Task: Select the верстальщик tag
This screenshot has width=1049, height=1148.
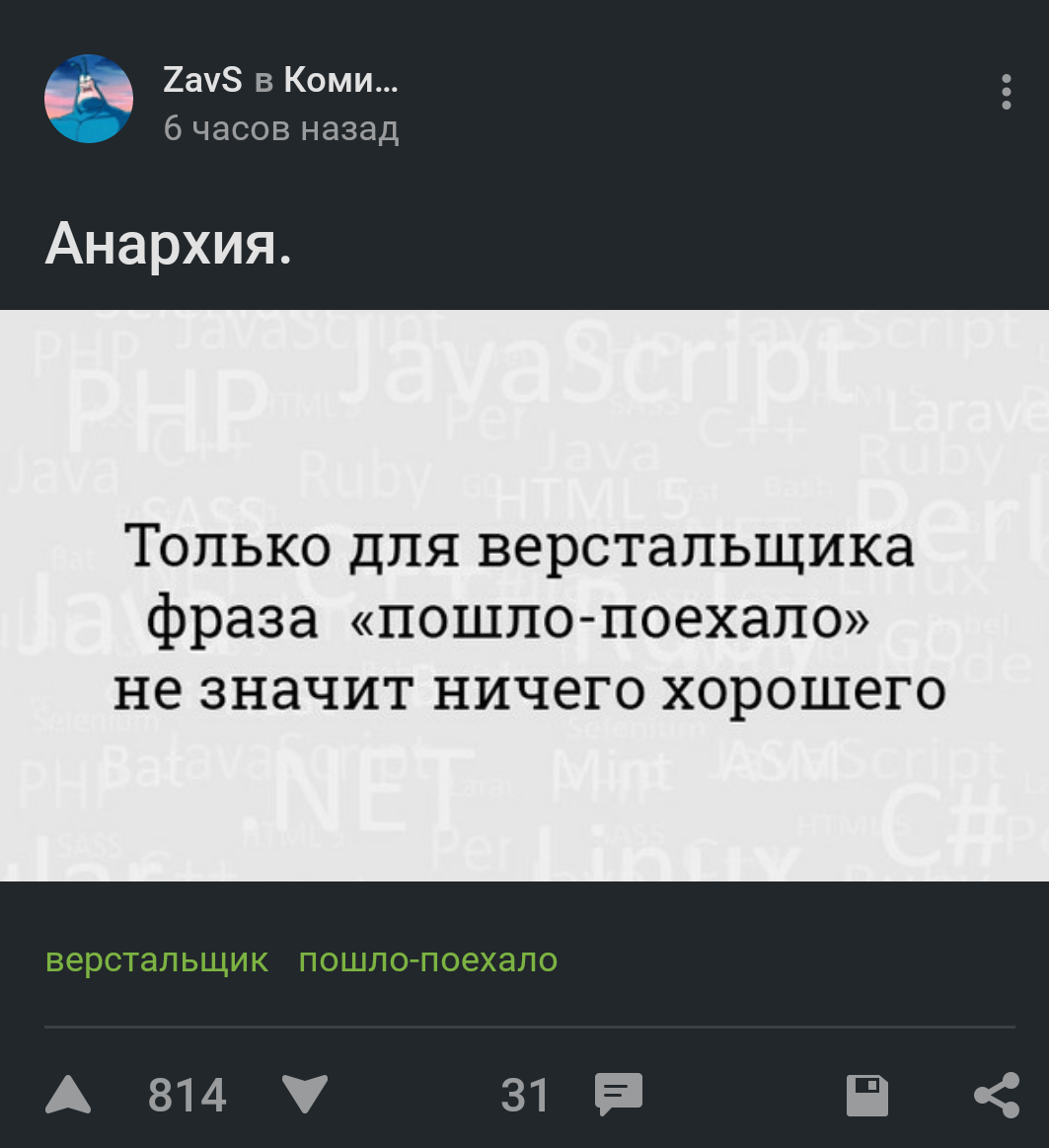Action: coord(157,959)
